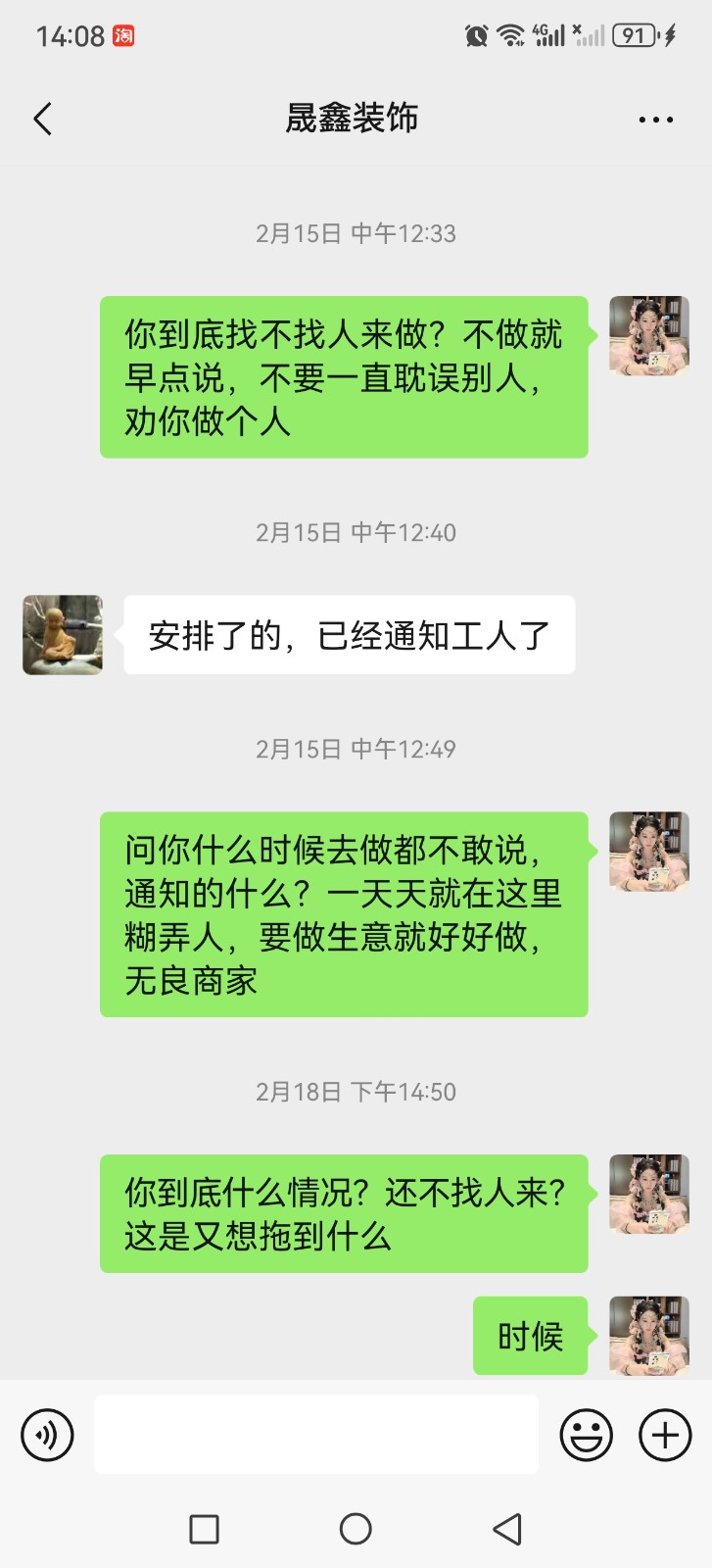Open recent apps from the navigation bar

coord(204,1529)
